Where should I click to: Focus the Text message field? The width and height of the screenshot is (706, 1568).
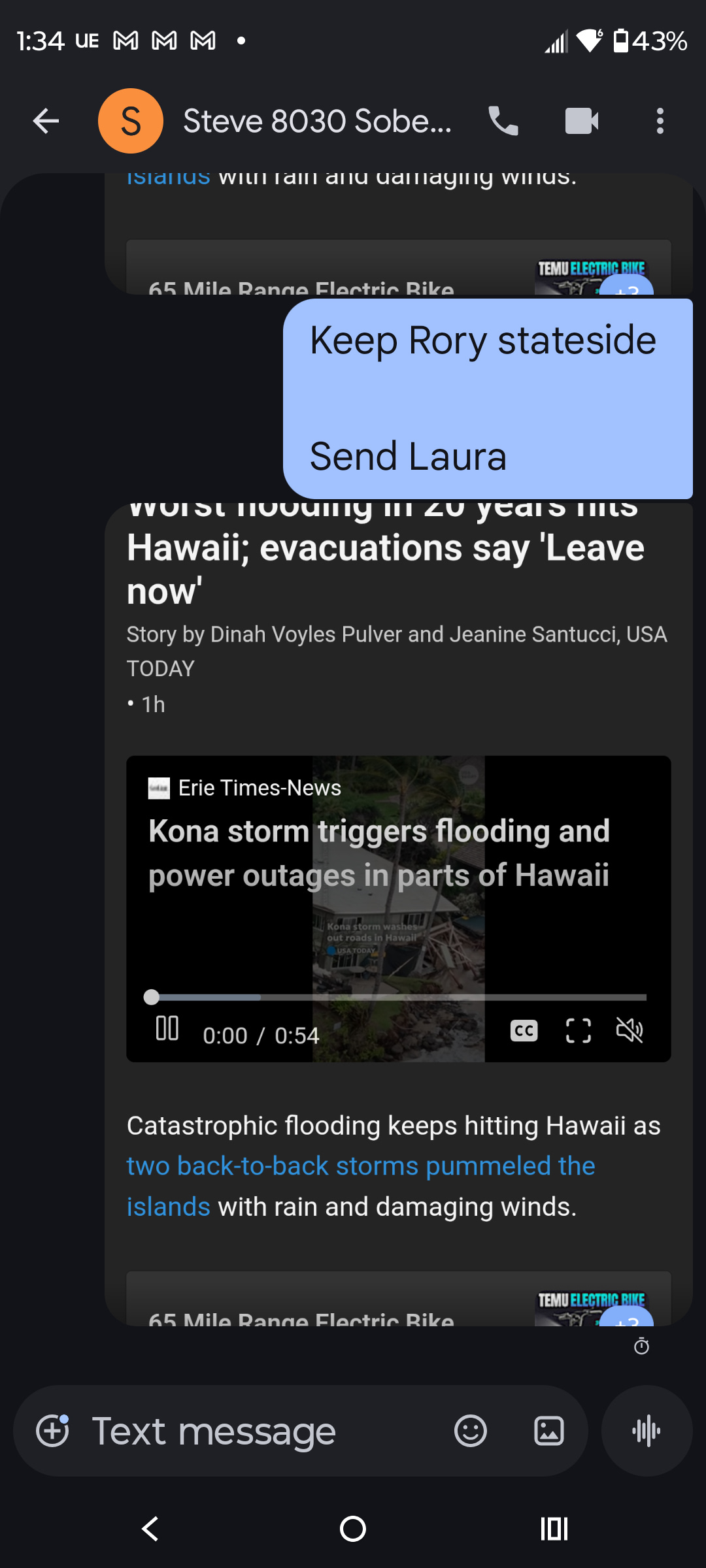(261, 1431)
